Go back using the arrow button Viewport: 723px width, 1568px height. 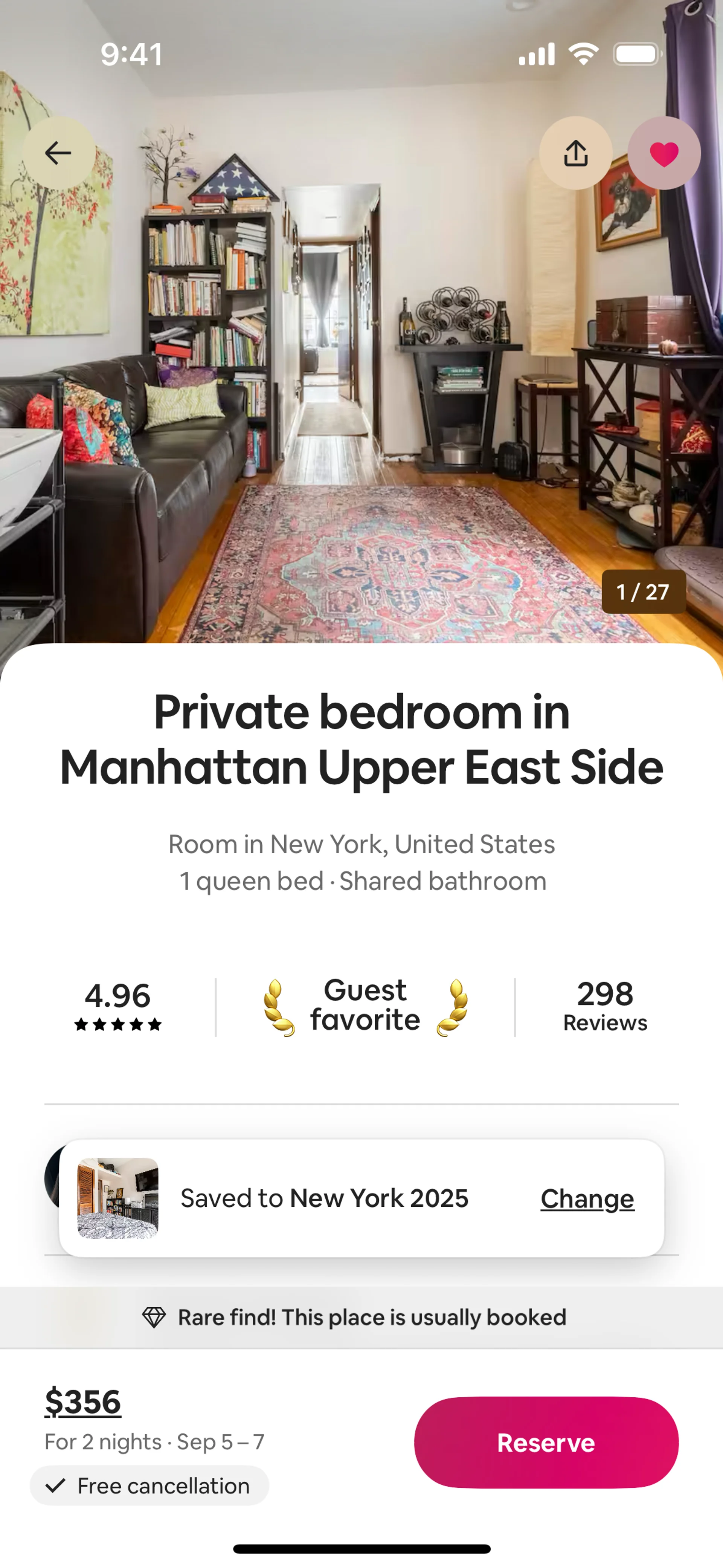tap(58, 153)
